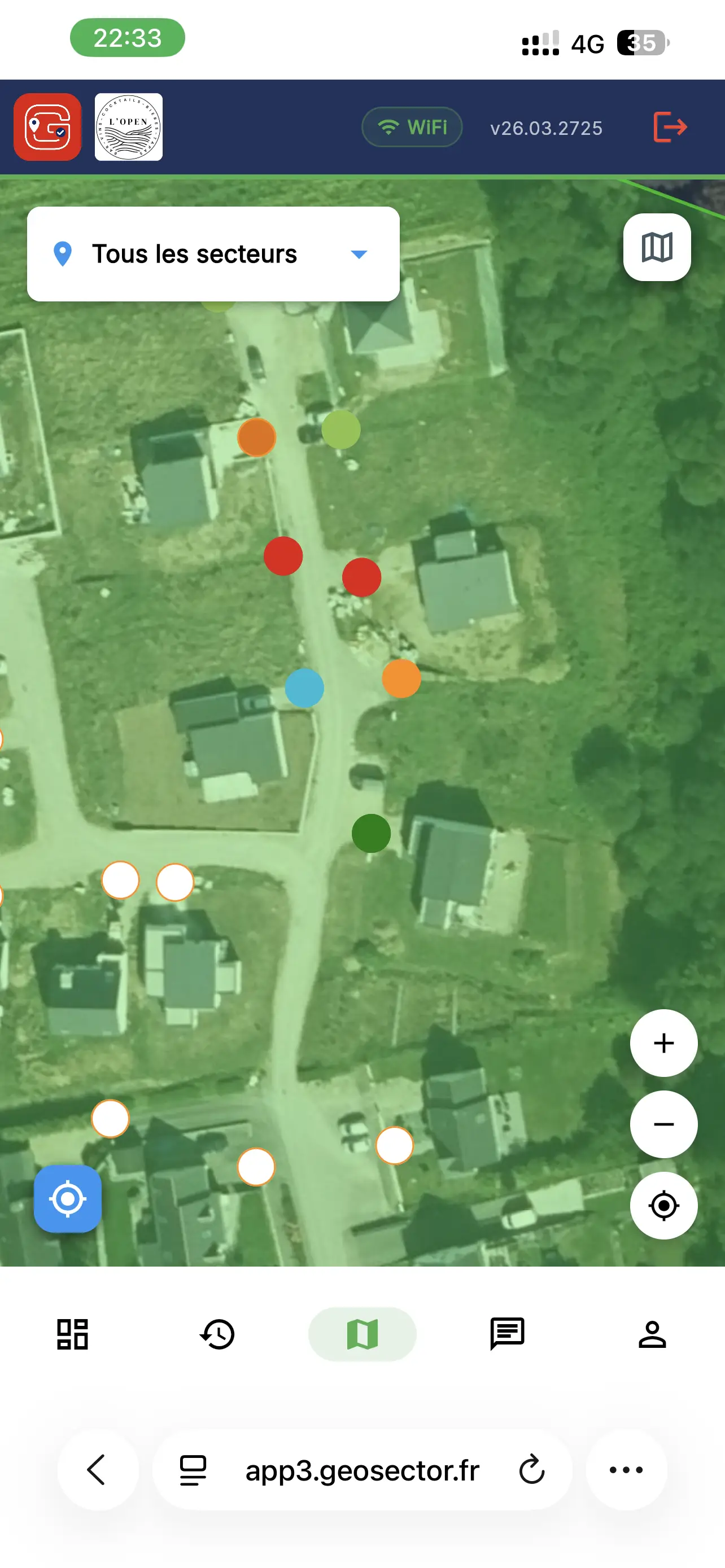Open the messages tab
The image size is (725, 1568).
coord(507,1334)
